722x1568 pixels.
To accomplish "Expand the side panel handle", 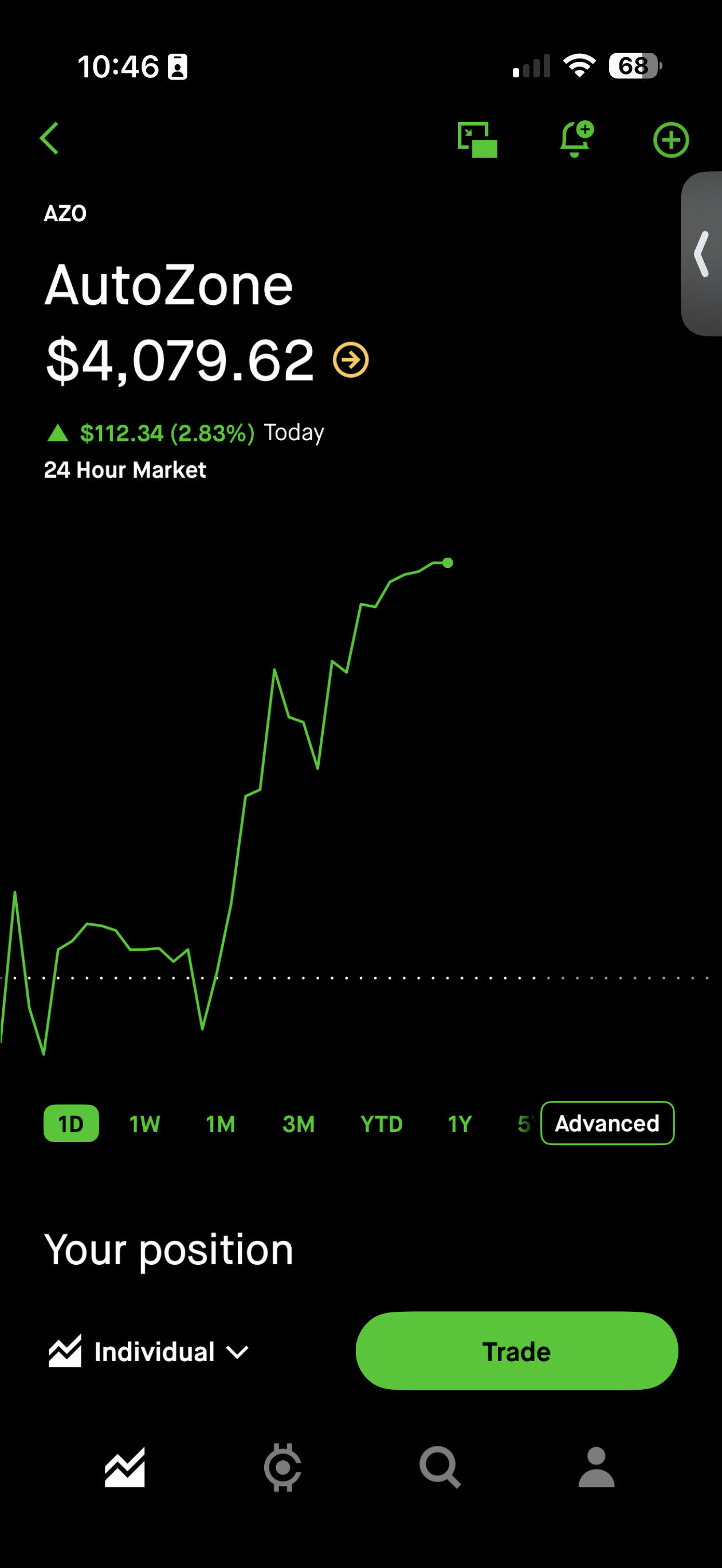I will (701, 254).
